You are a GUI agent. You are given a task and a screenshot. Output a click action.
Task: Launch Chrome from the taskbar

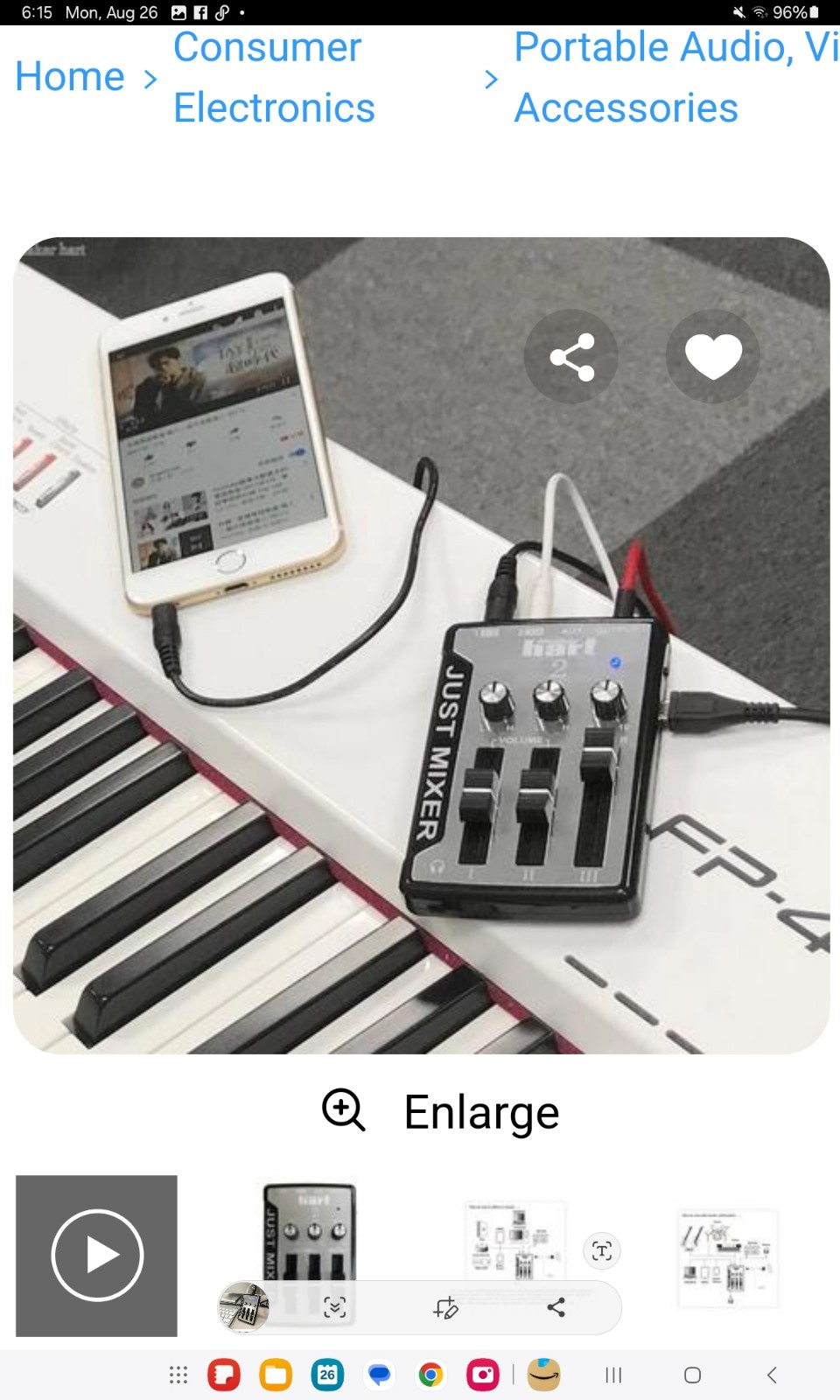point(430,1375)
